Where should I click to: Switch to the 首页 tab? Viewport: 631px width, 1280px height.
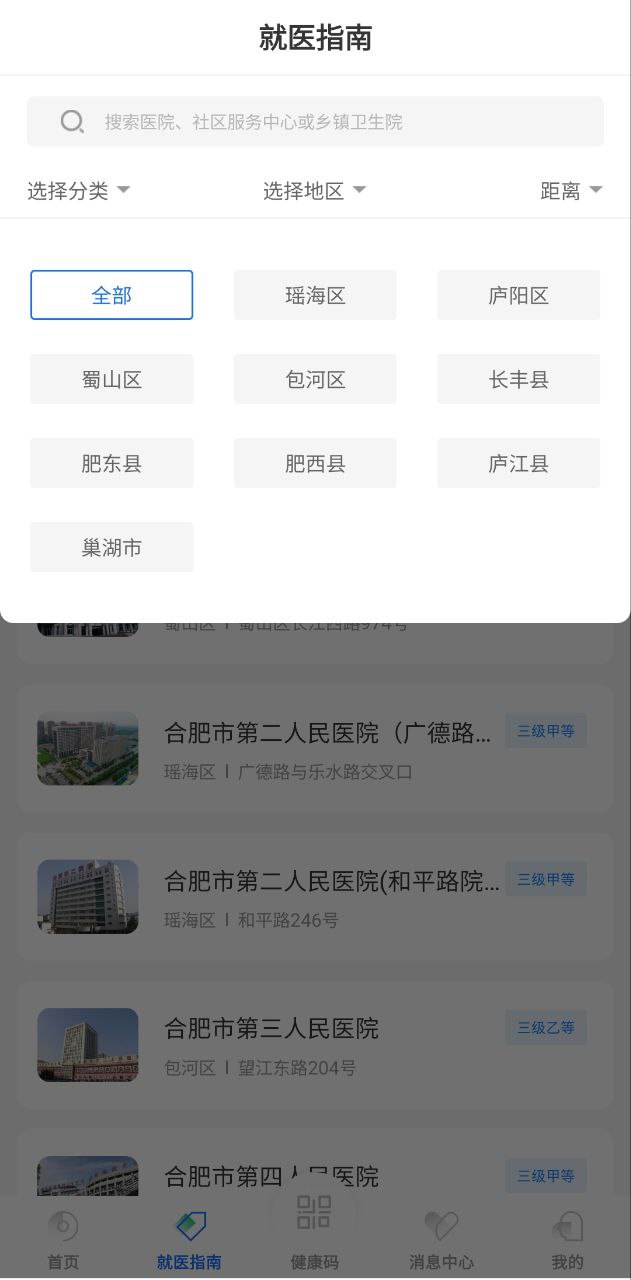(63, 1240)
